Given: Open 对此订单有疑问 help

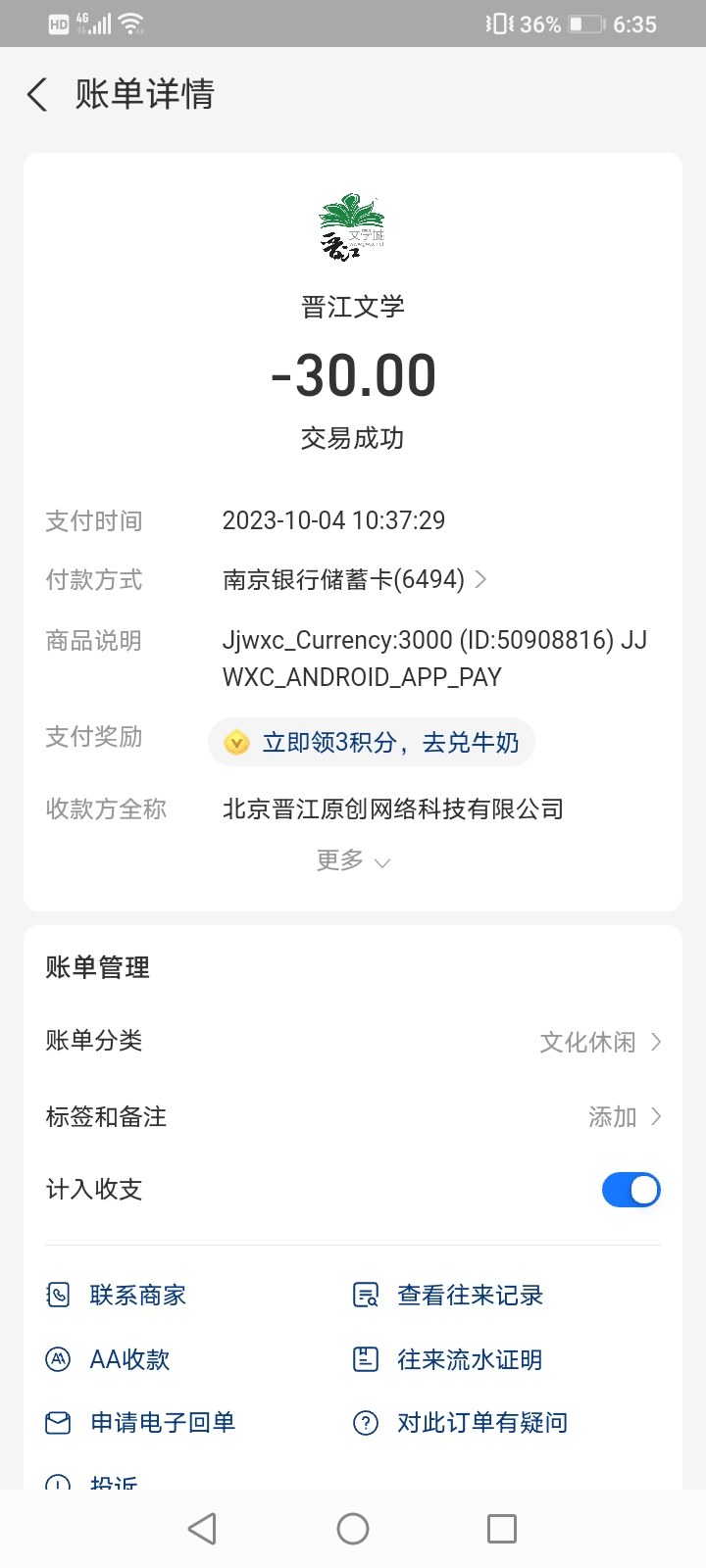Looking at the screenshot, I should 460,1423.
